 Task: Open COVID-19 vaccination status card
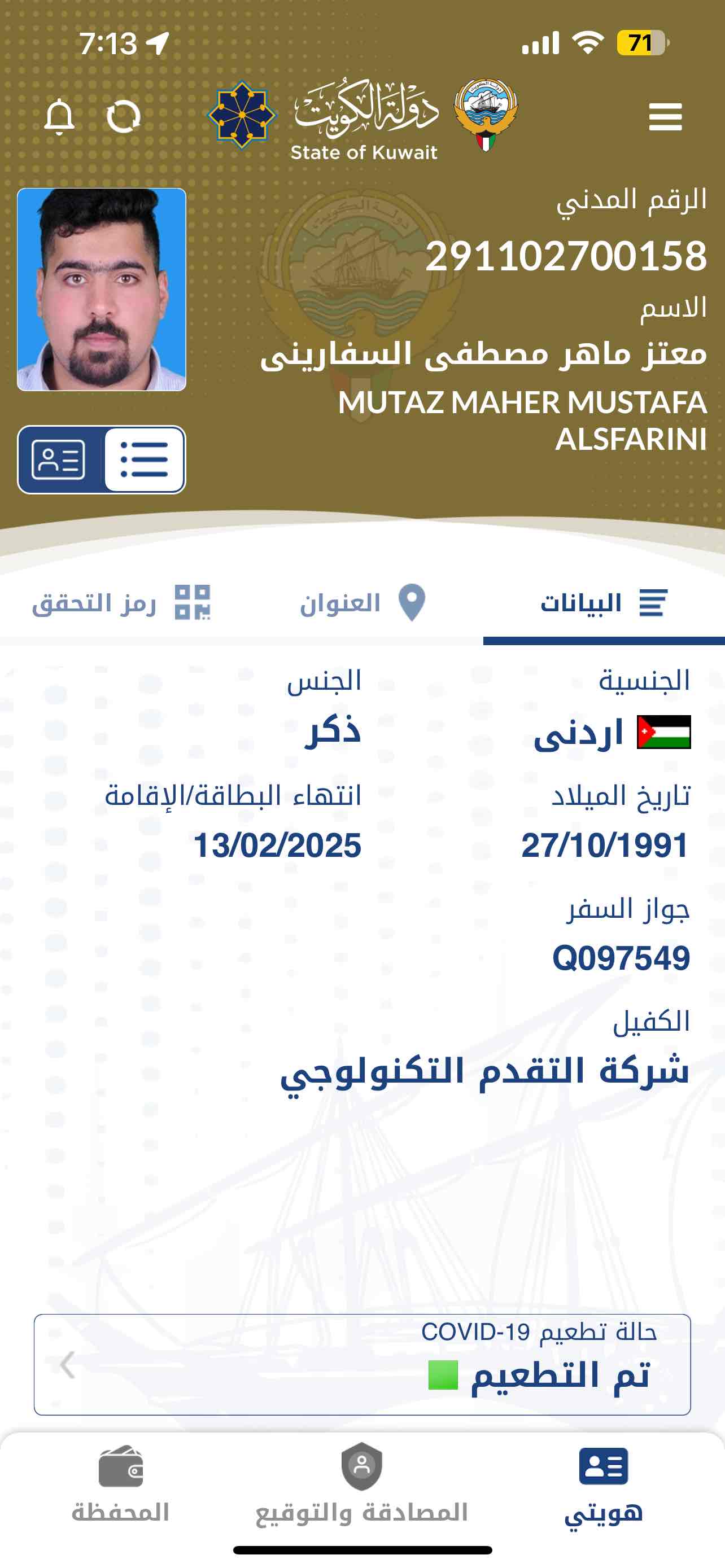362,1365
